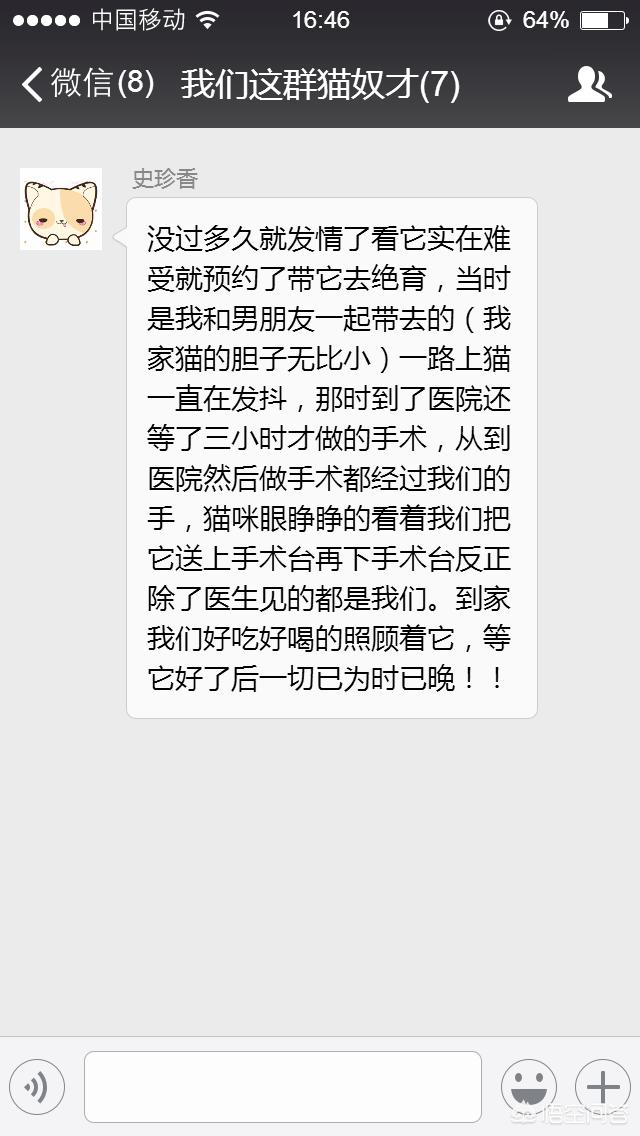Switch to voice message input

[37, 1087]
